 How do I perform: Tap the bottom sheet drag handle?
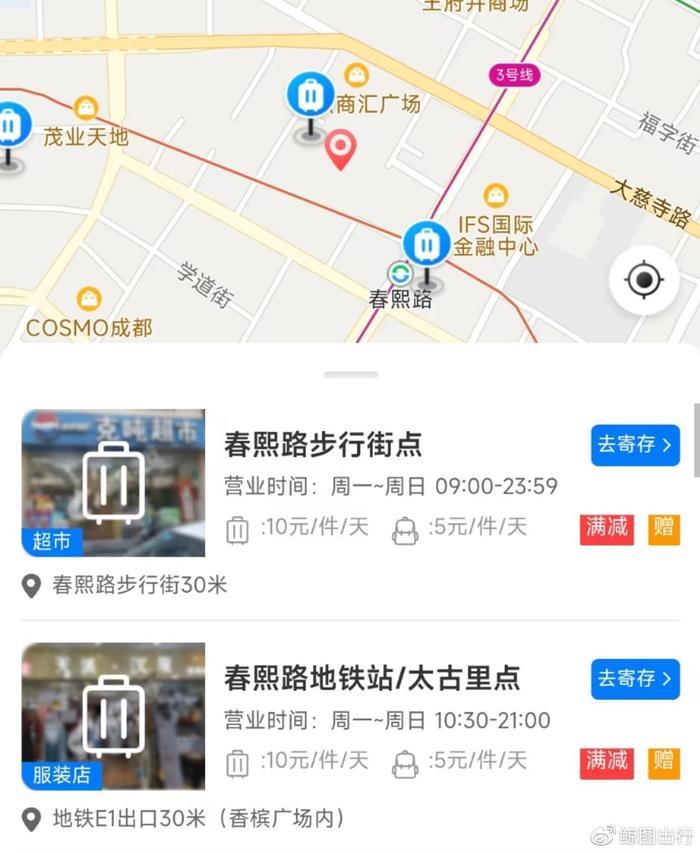351,375
